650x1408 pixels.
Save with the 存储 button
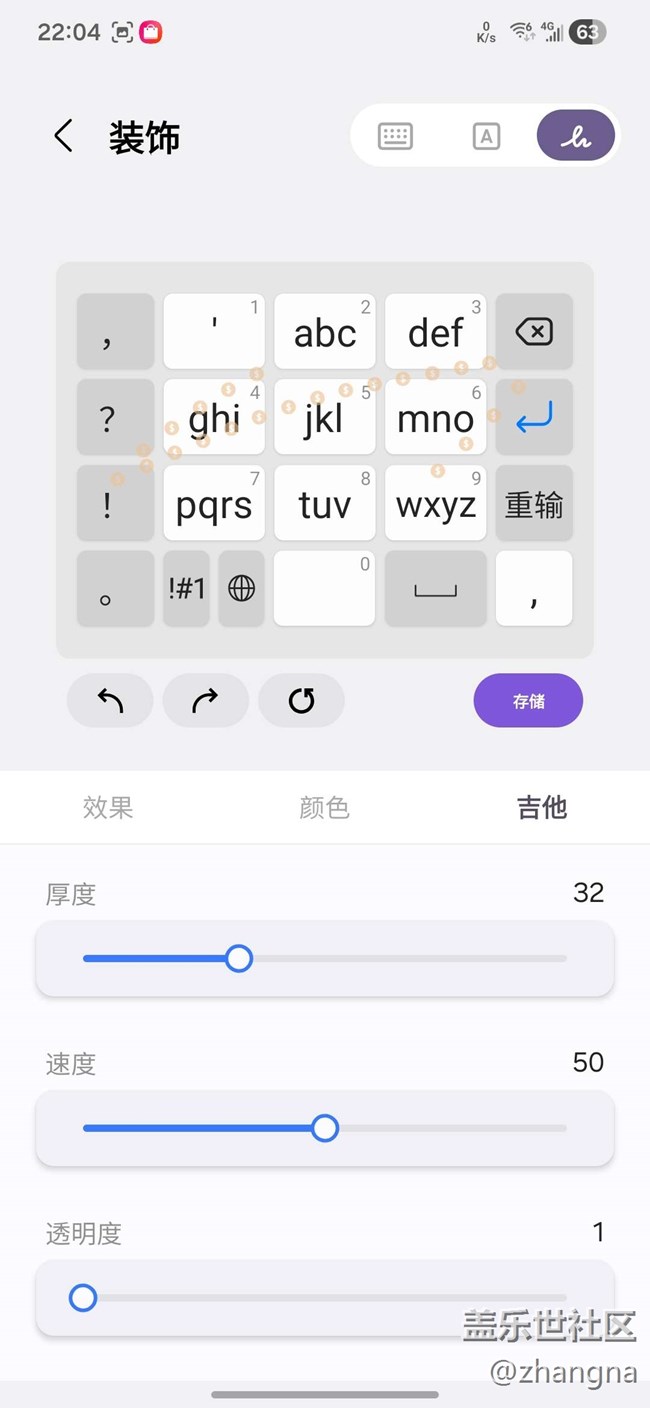coord(528,701)
